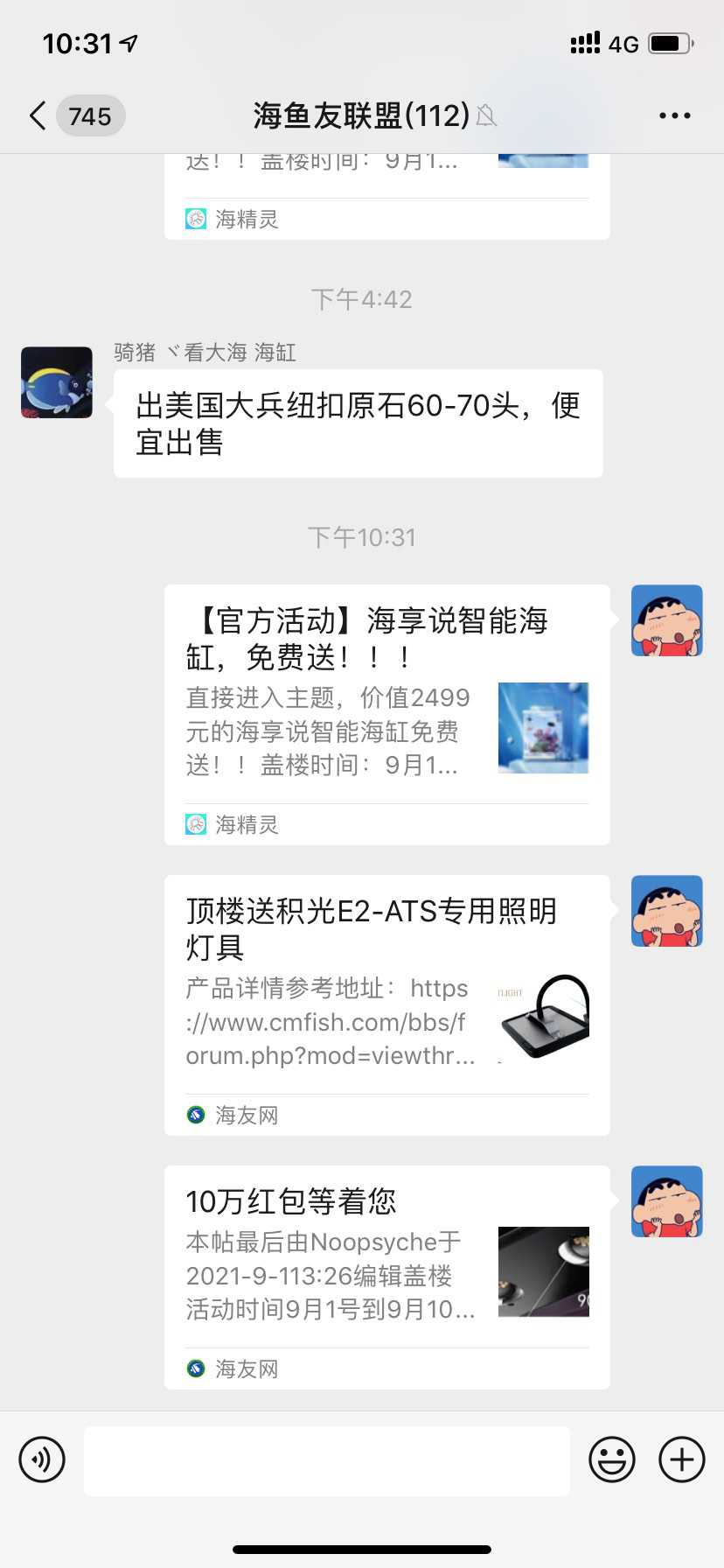Tap the 出美国大兵纽扣原石 message bubble
This screenshot has width=724, height=1568.
(358, 423)
